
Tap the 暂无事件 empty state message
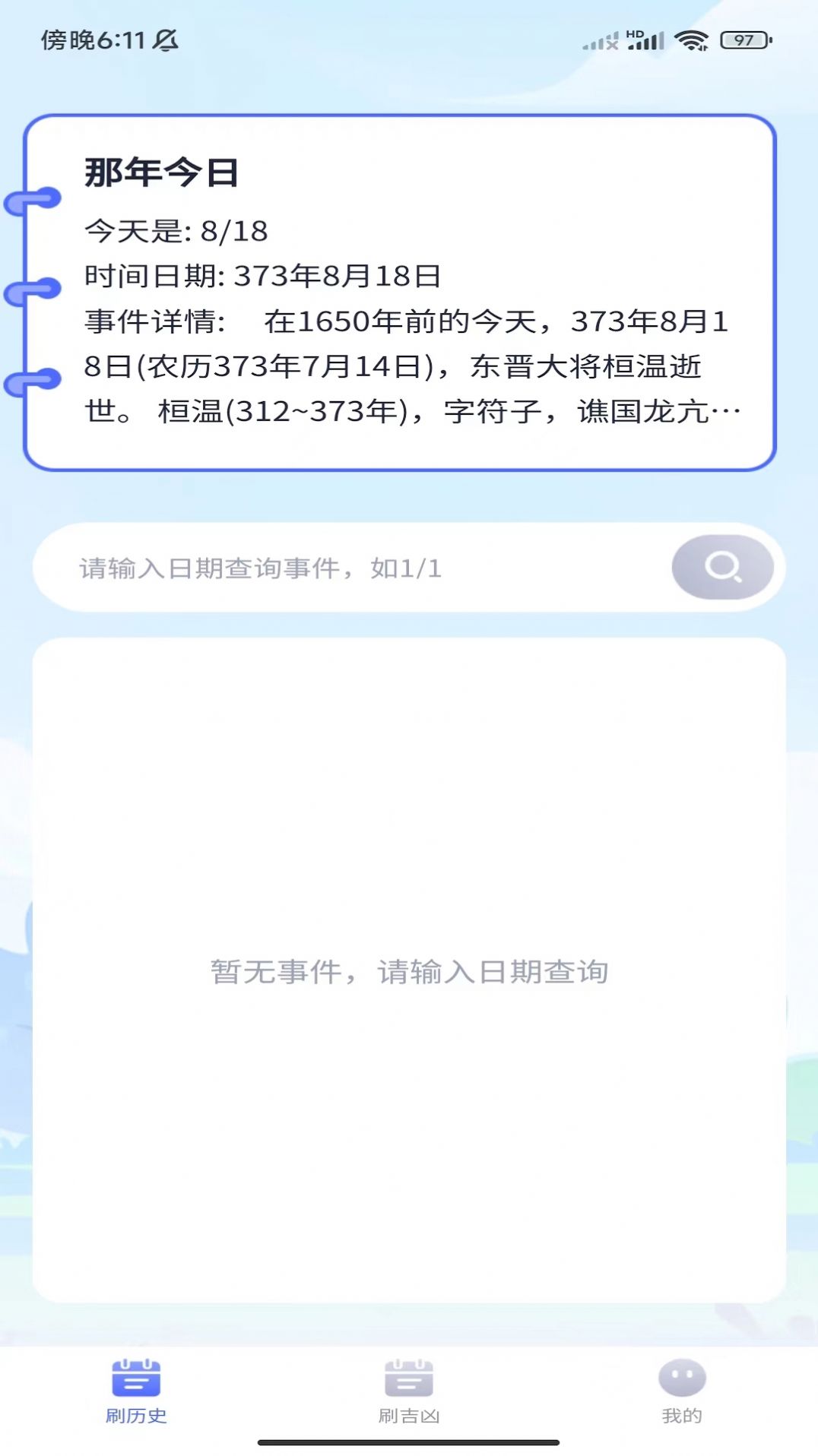(409, 970)
